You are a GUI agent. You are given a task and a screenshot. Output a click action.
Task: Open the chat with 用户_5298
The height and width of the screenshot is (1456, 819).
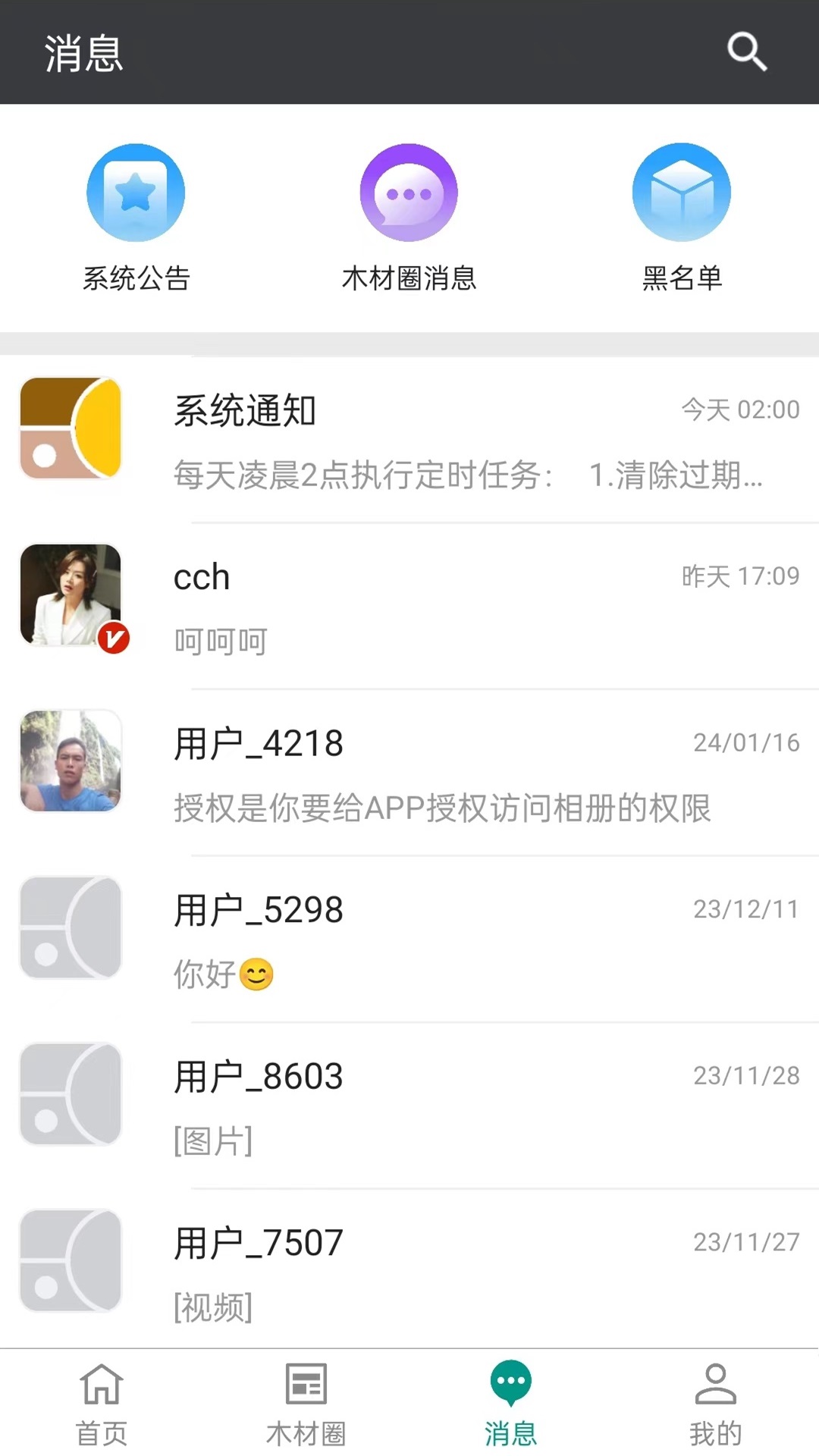pyautogui.click(x=409, y=940)
